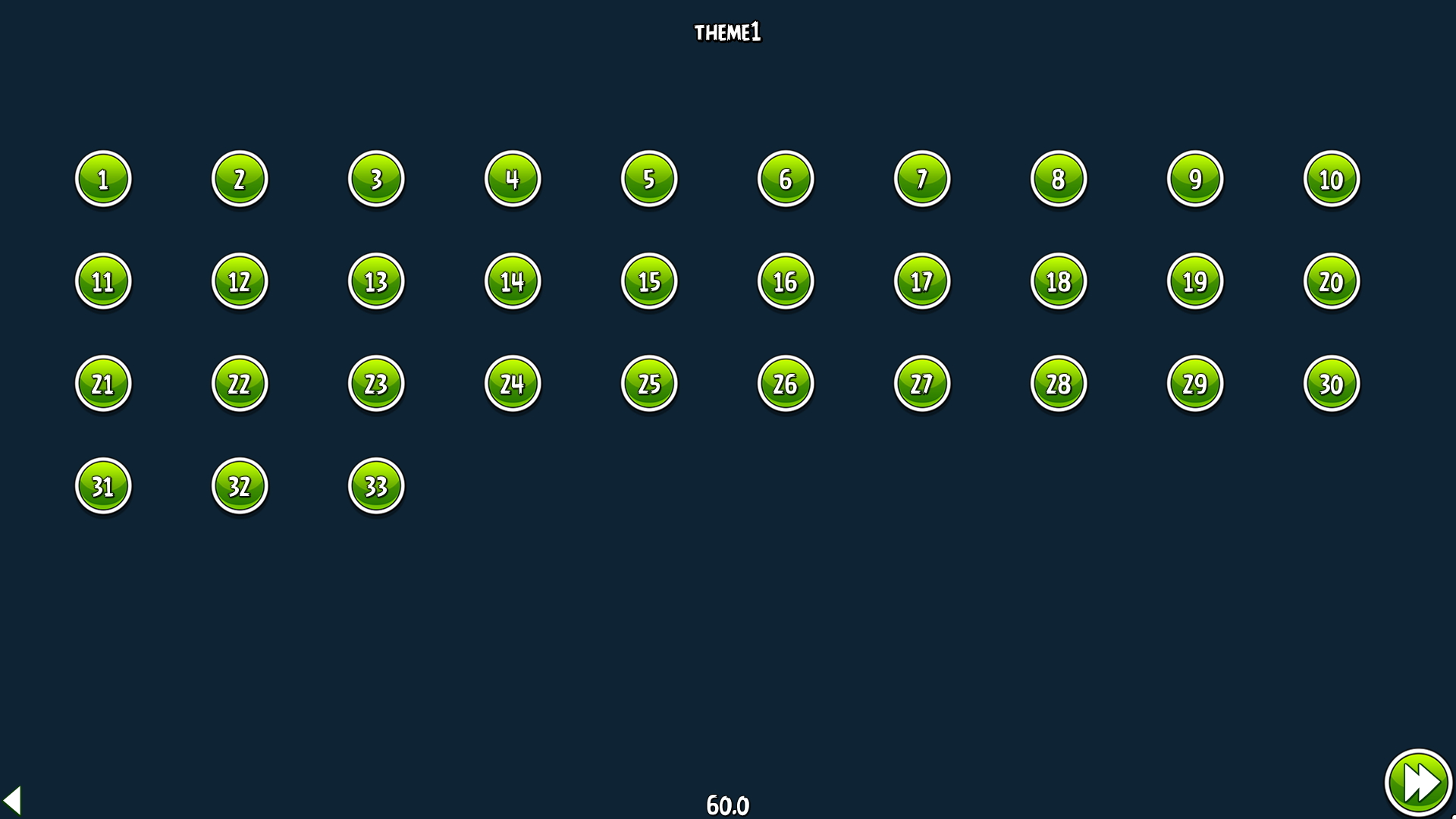1456x819 pixels.
Task: Open level 5
Action: [649, 179]
